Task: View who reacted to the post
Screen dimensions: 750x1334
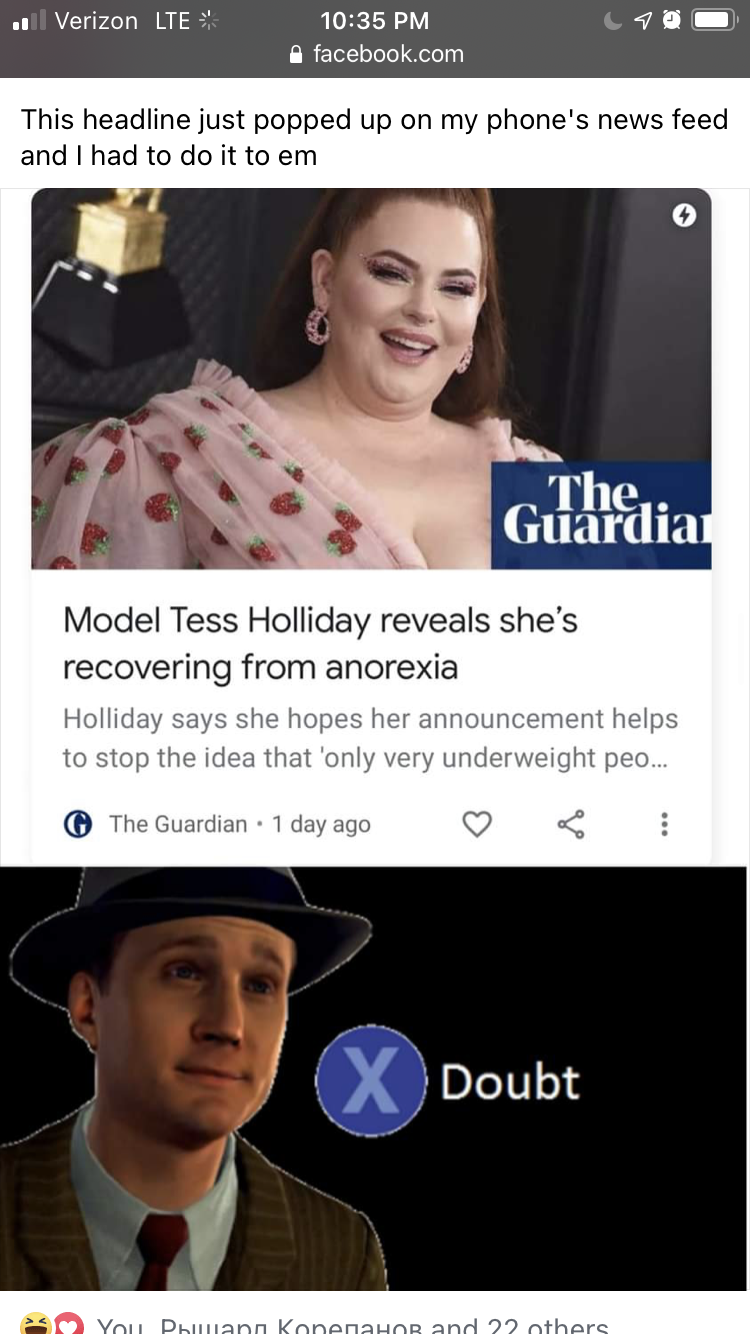Action: click(x=350, y=1324)
